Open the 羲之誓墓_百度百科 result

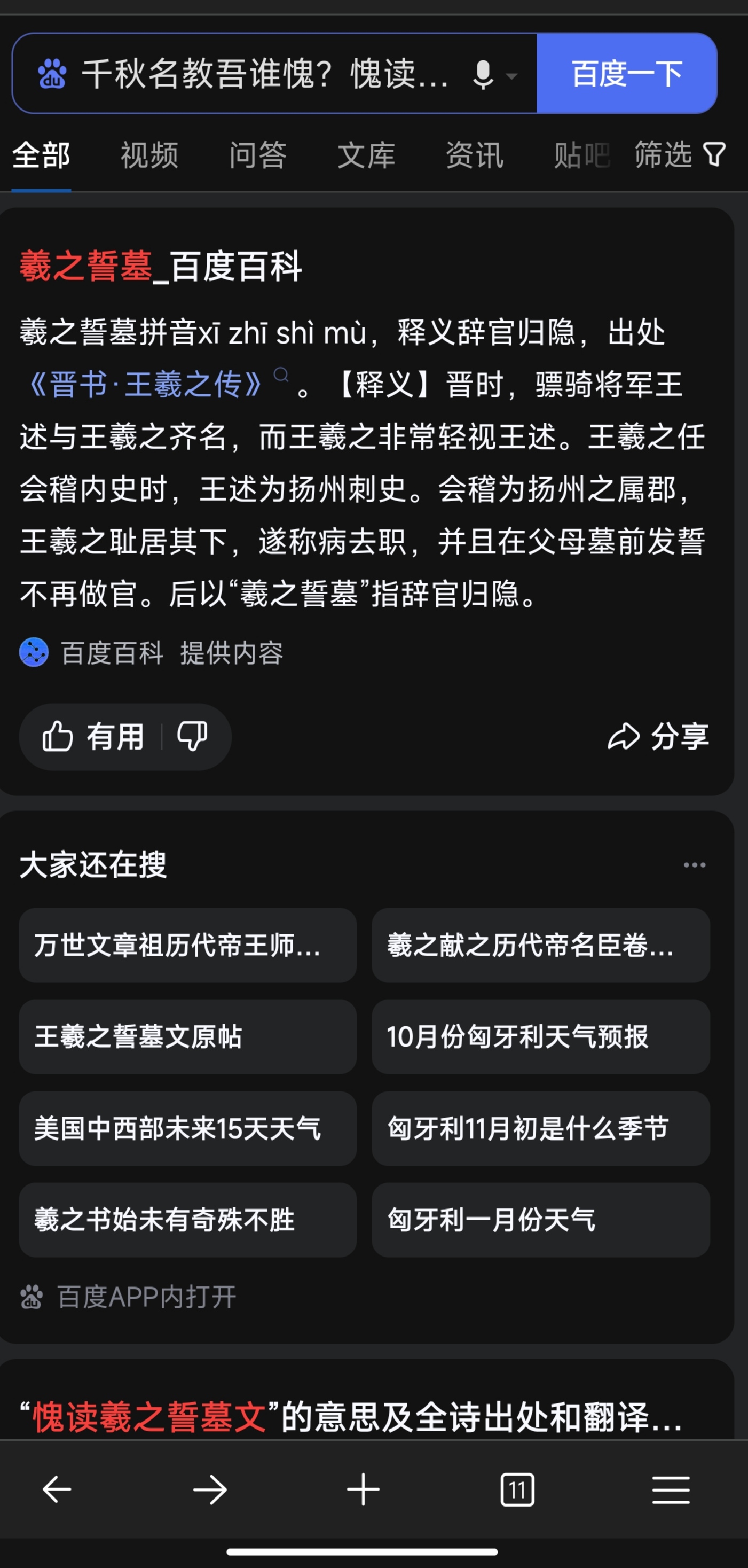pyautogui.click(x=161, y=267)
